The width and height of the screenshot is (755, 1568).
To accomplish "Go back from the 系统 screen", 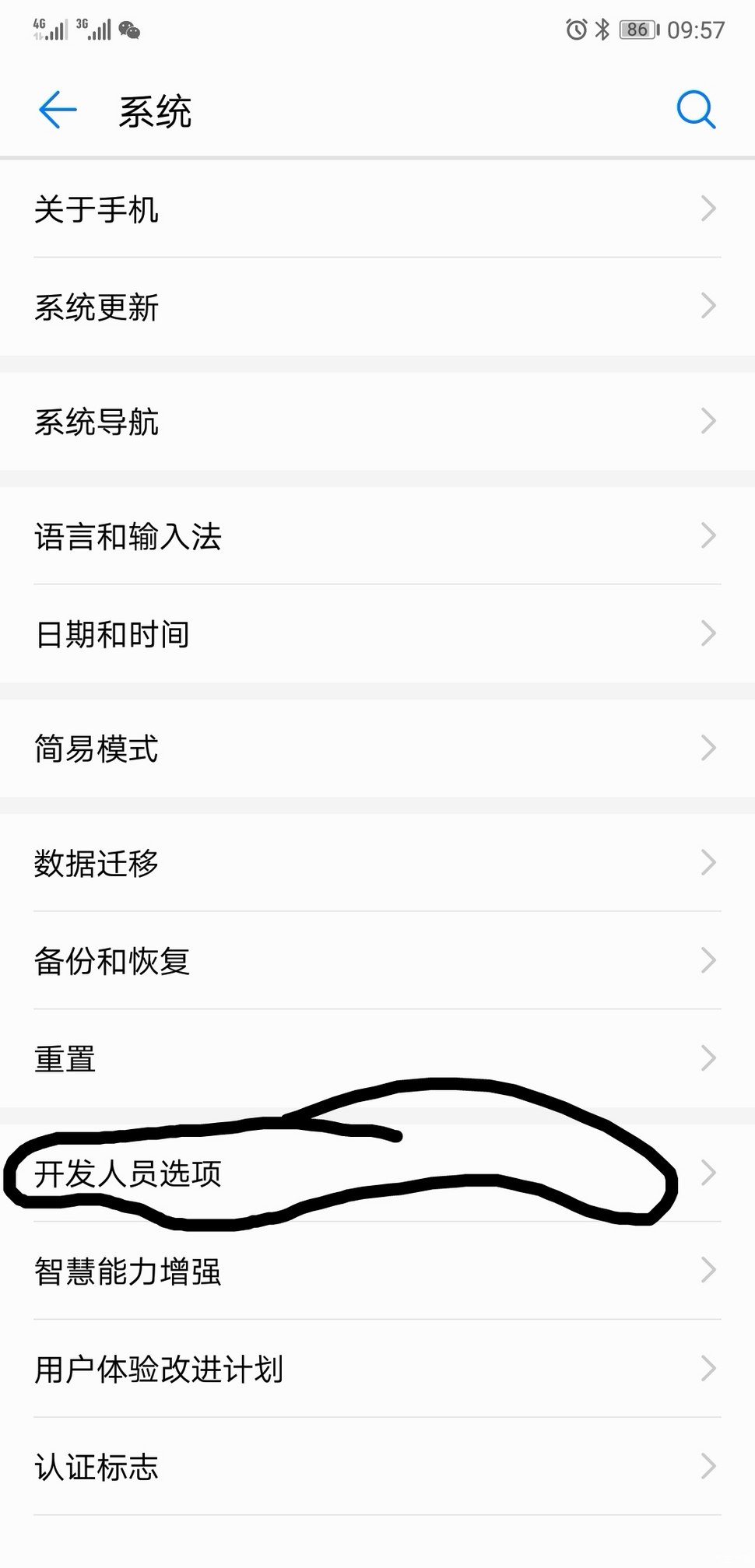I will [x=58, y=110].
